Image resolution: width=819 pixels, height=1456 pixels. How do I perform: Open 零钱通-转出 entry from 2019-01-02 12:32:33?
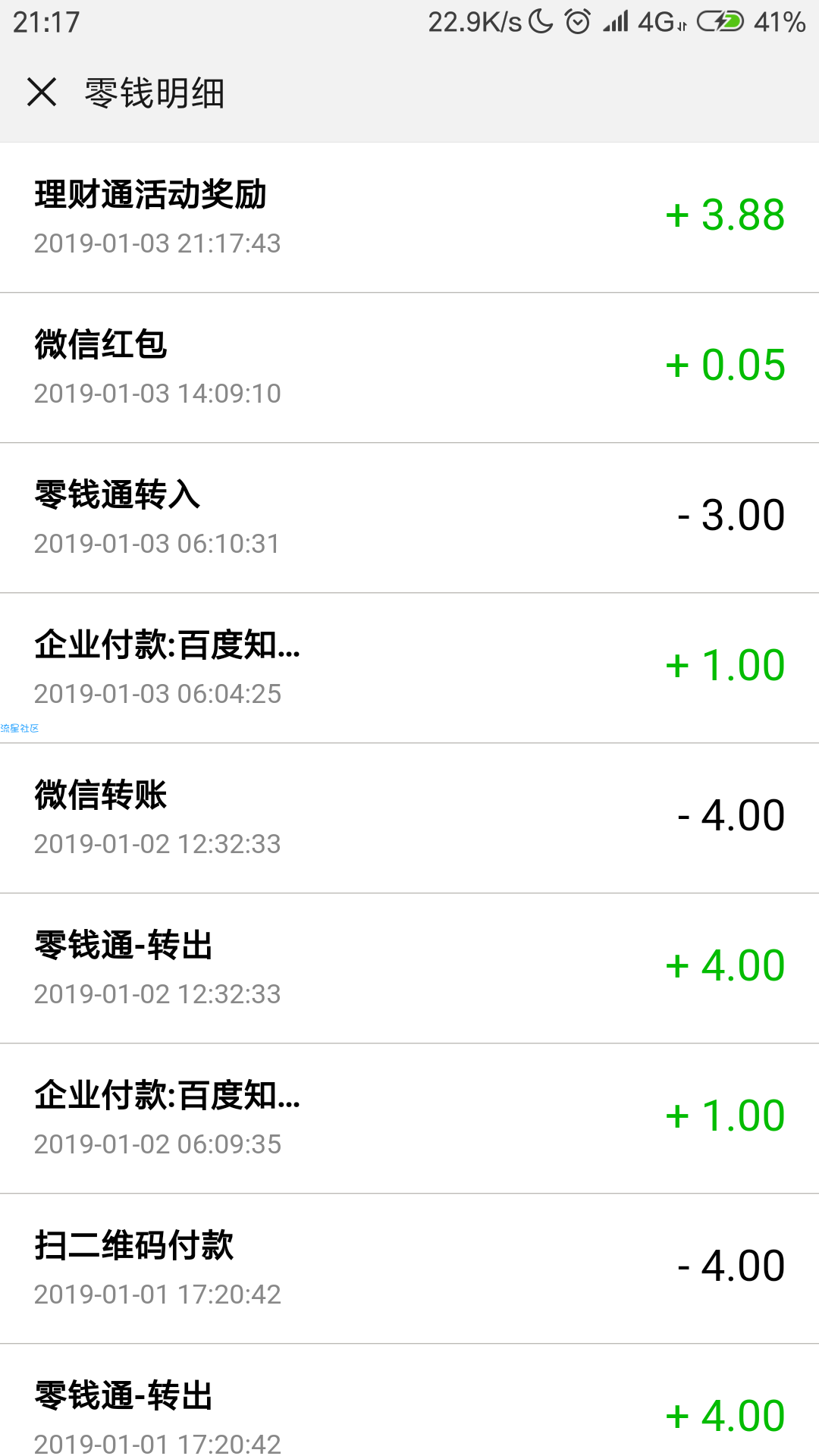point(409,968)
